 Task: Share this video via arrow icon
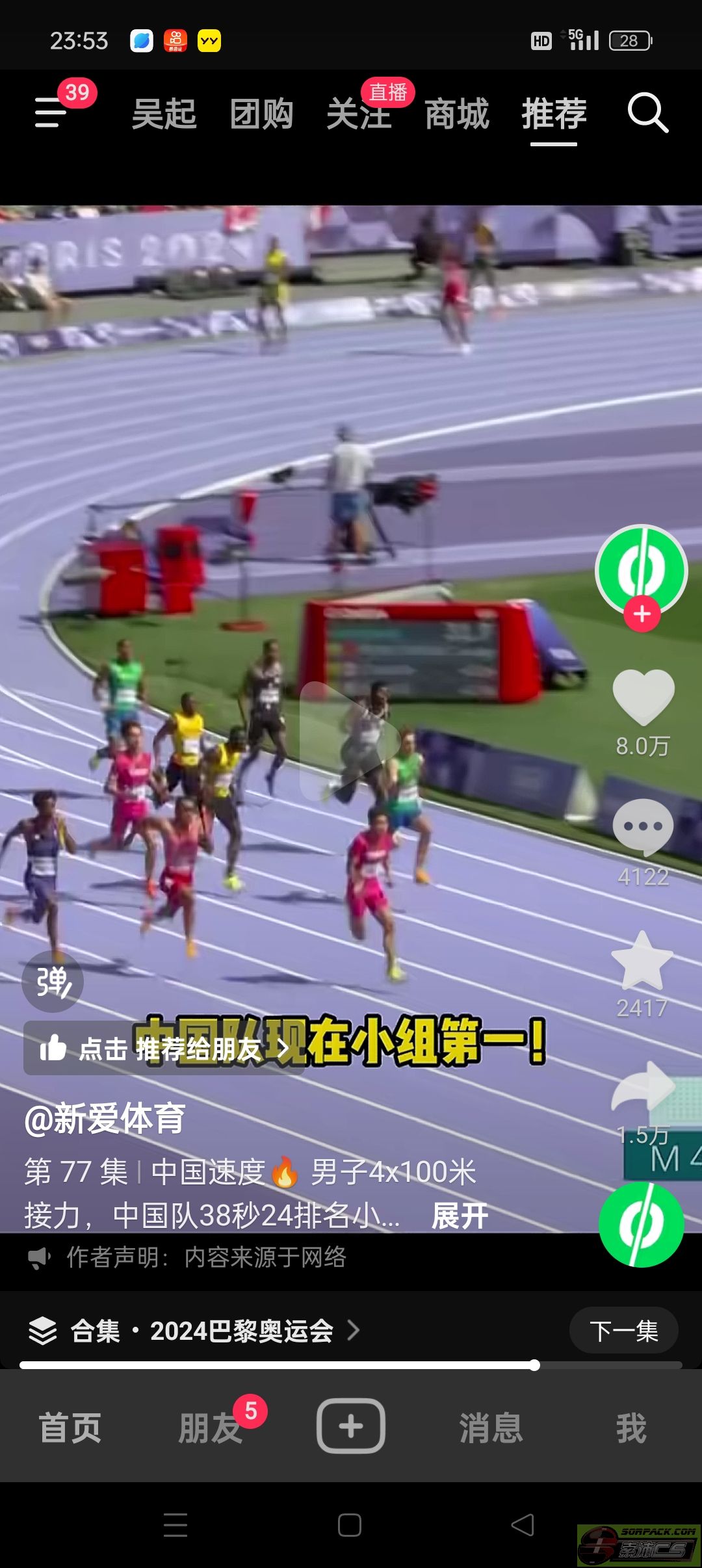[642, 1087]
